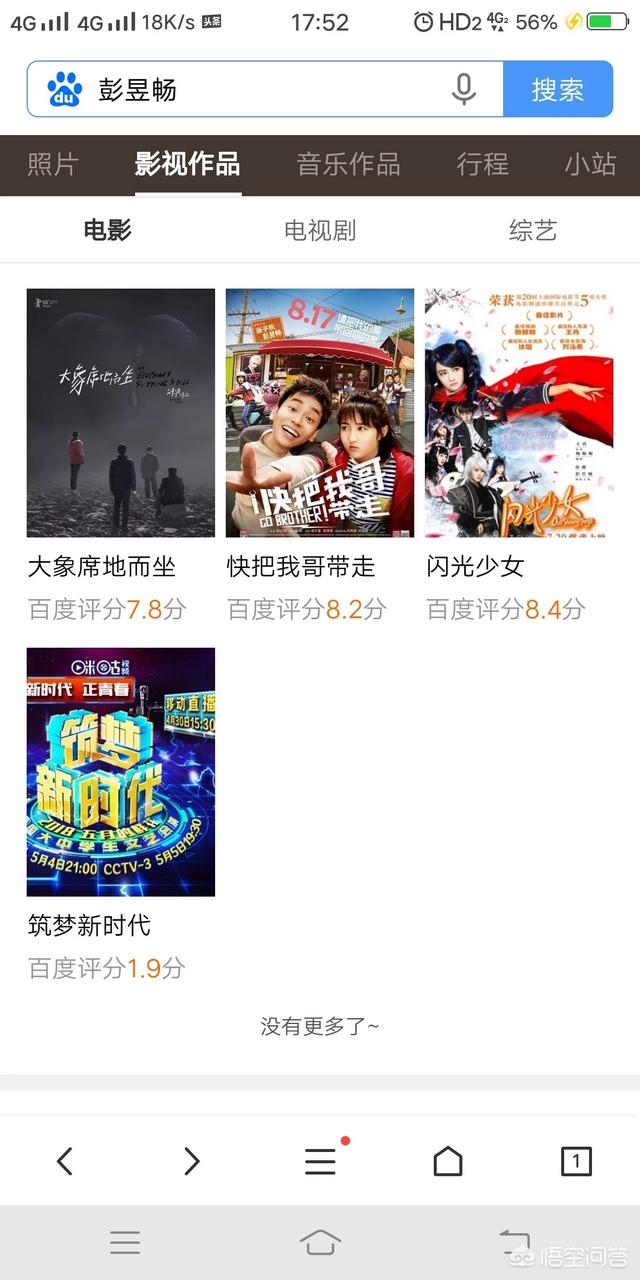The height and width of the screenshot is (1280, 640).
Task: Show the 电视剧 list
Action: click(320, 231)
